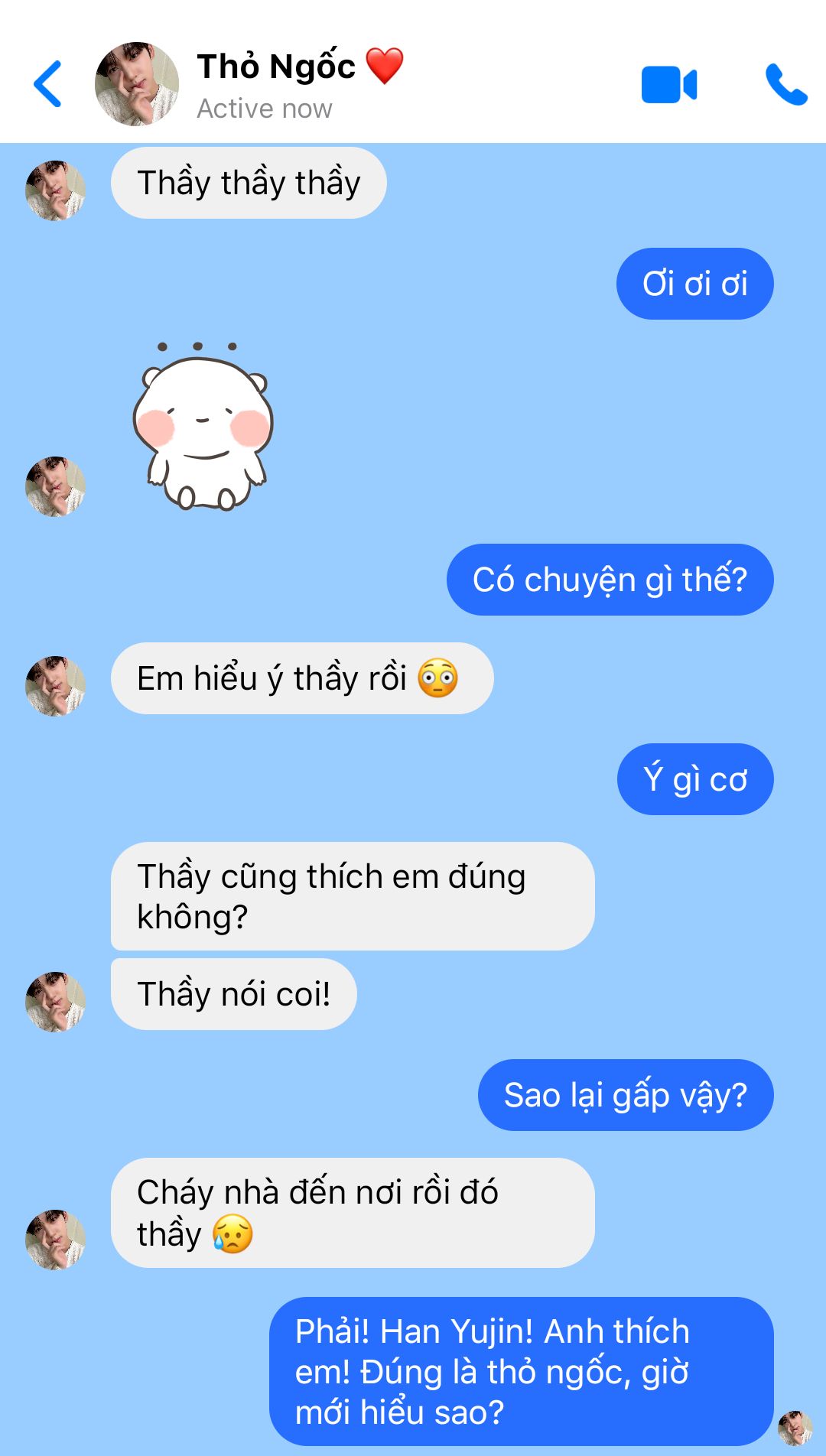
Task: Open Thỏ Ngốc's profile from the header
Action: (x=249, y=84)
